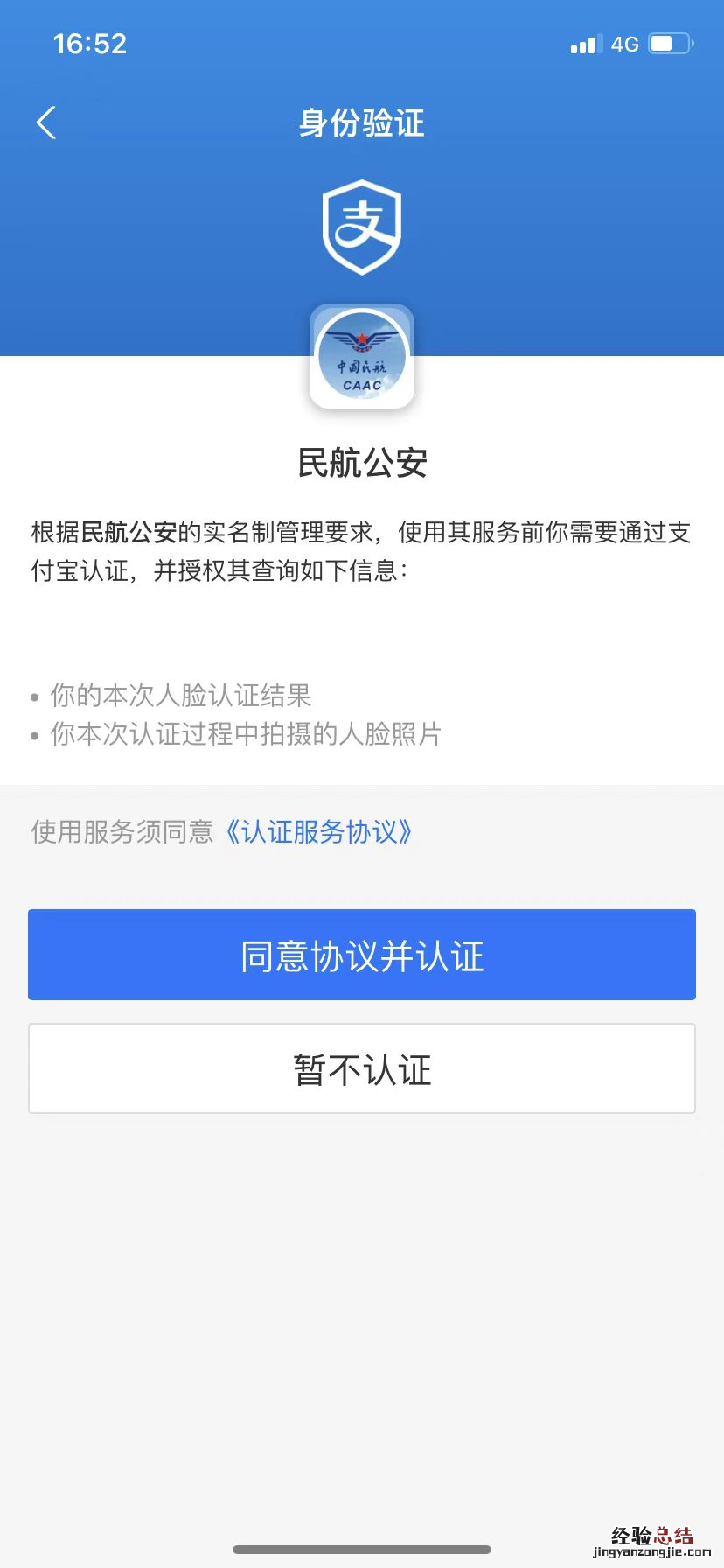Image resolution: width=724 pixels, height=1568 pixels.
Task: Choose 暂不认证 to skip verification
Action: tap(362, 1068)
